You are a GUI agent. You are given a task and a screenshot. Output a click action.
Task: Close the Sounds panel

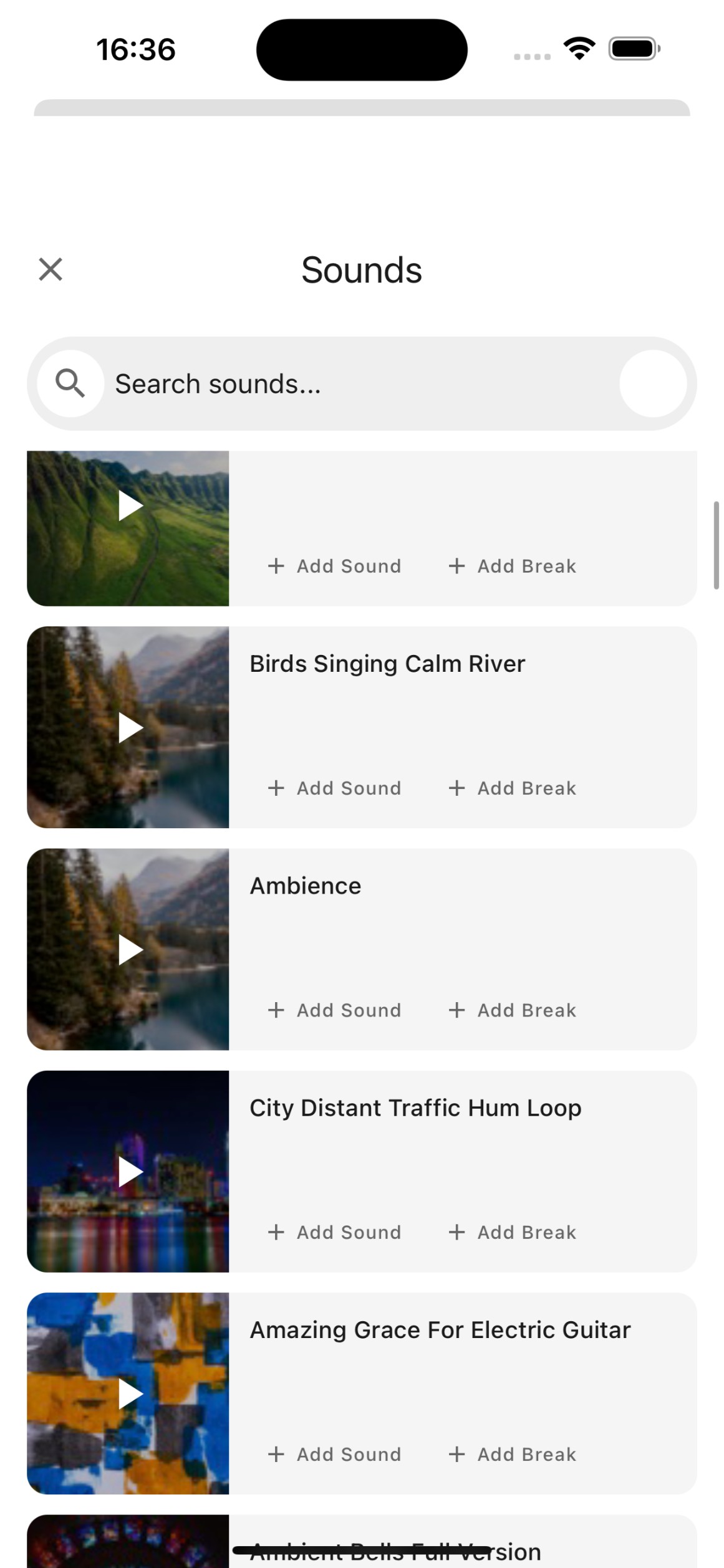(50, 269)
